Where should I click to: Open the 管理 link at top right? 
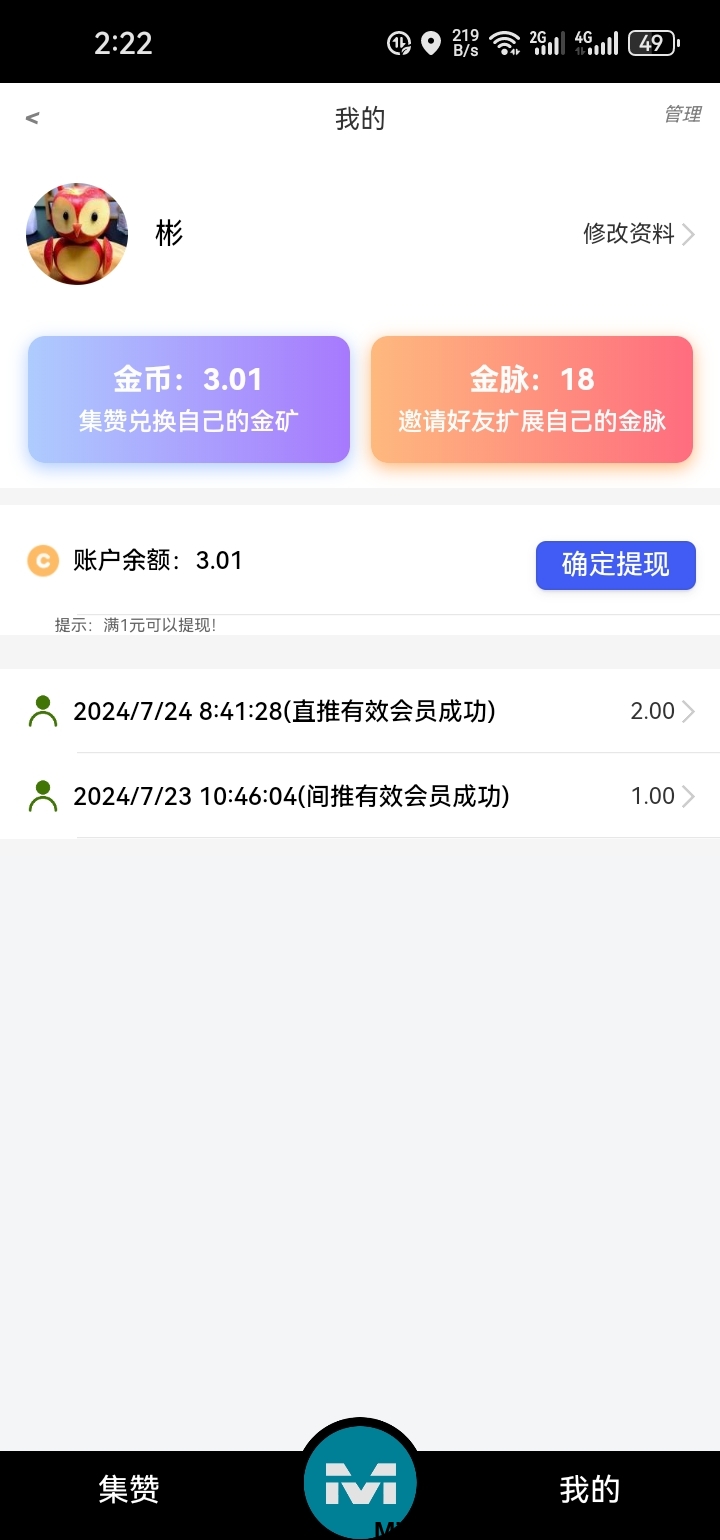pos(680,114)
